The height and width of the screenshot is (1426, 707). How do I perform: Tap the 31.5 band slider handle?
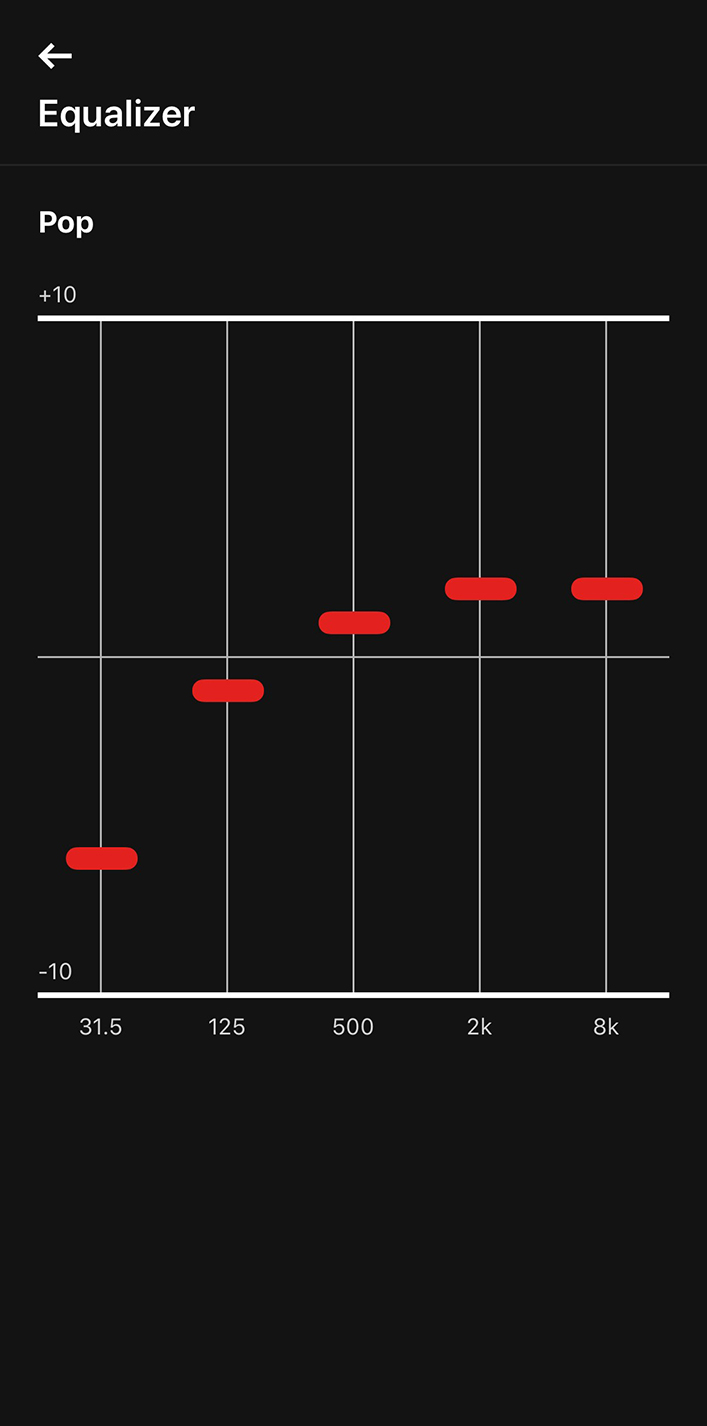coord(102,858)
